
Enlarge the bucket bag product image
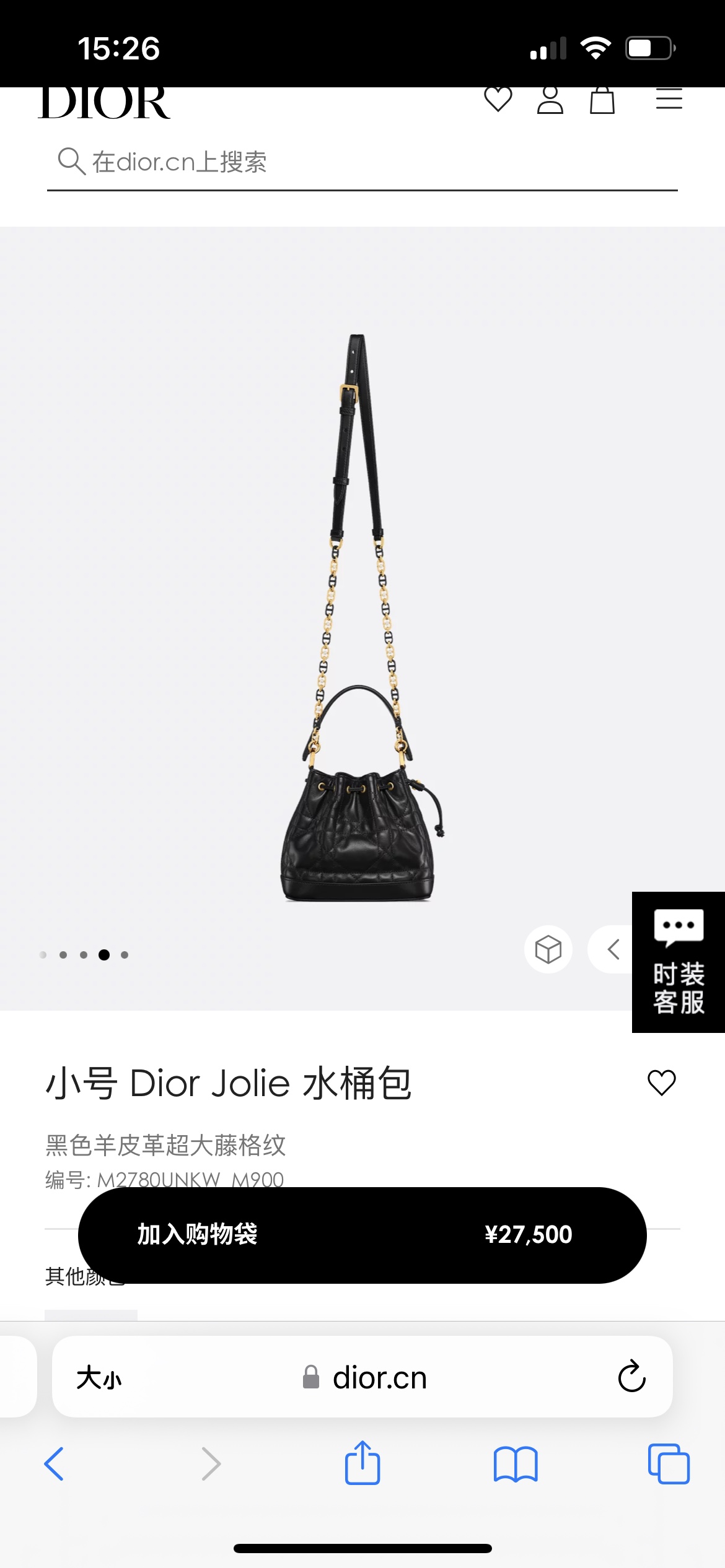(361, 619)
